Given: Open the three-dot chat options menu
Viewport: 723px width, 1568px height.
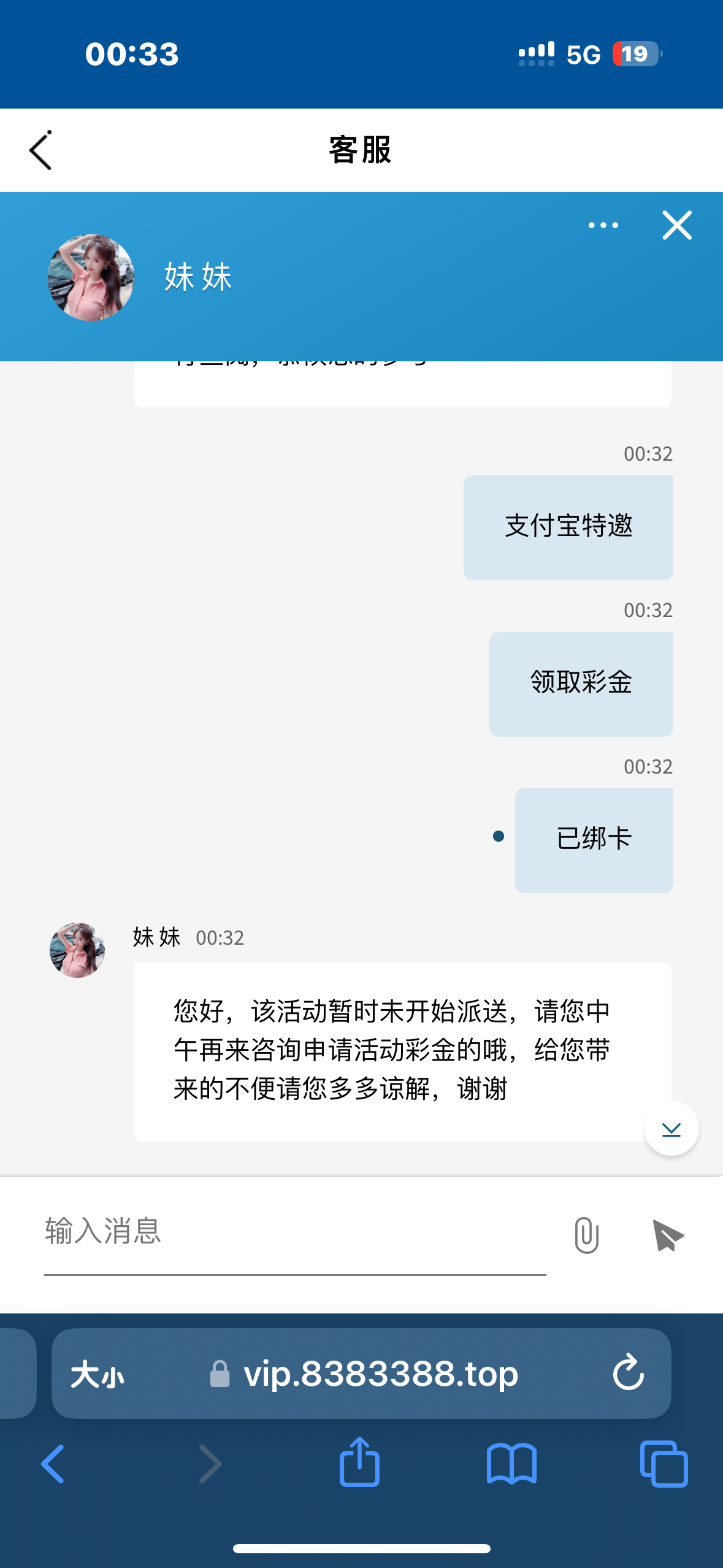Looking at the screenshot, I should click(603, 225).
